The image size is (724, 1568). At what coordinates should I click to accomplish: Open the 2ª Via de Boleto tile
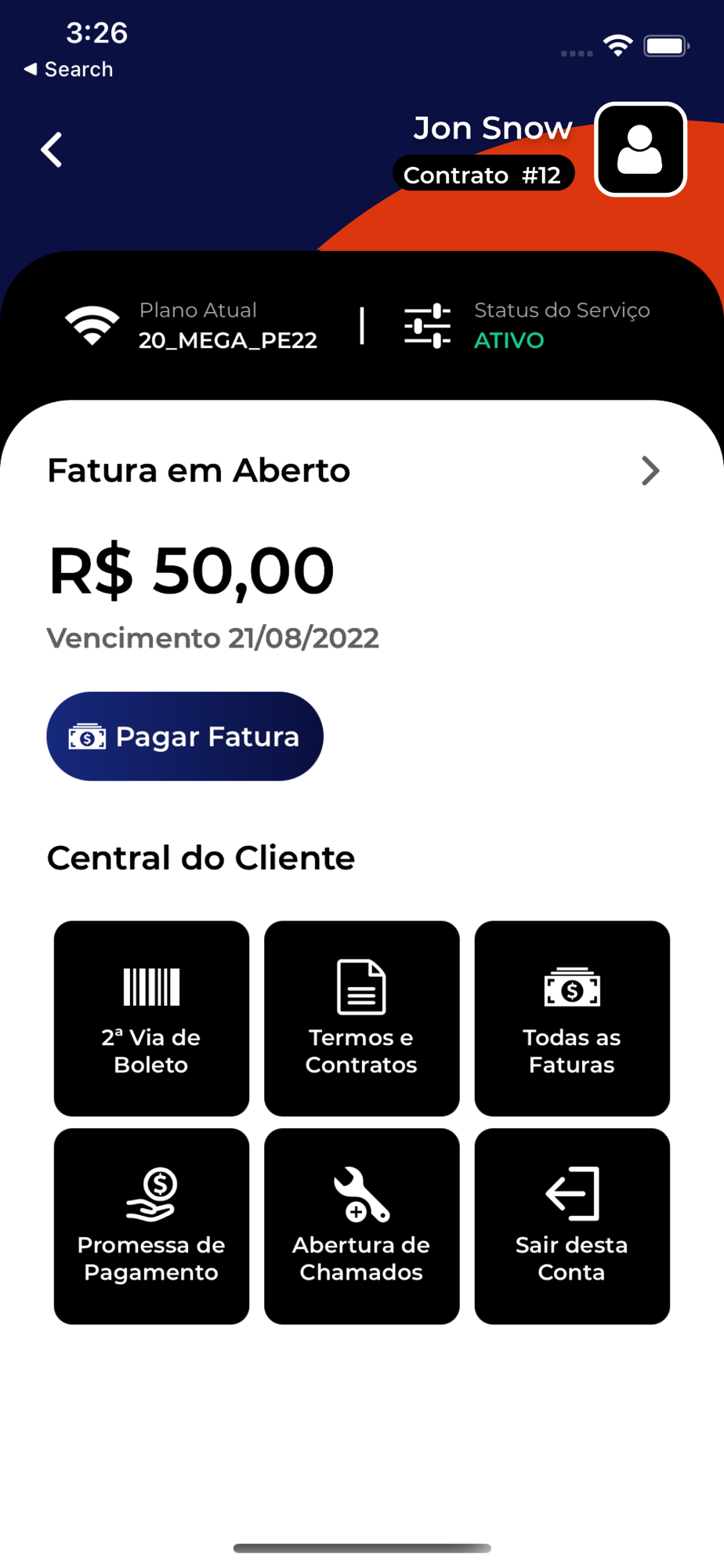[x=151, y=1018]
